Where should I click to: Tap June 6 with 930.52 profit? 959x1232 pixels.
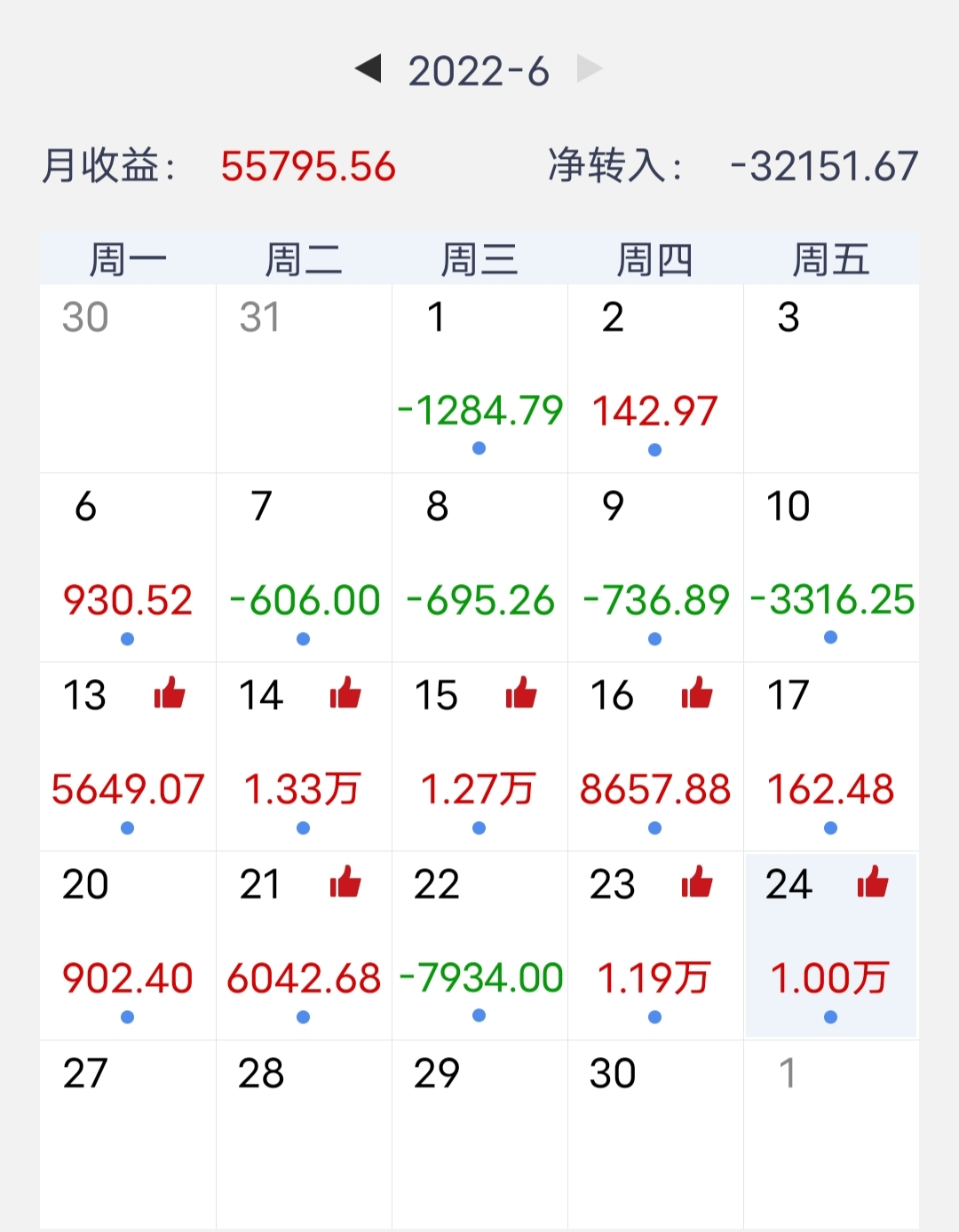tap(128, 569)
